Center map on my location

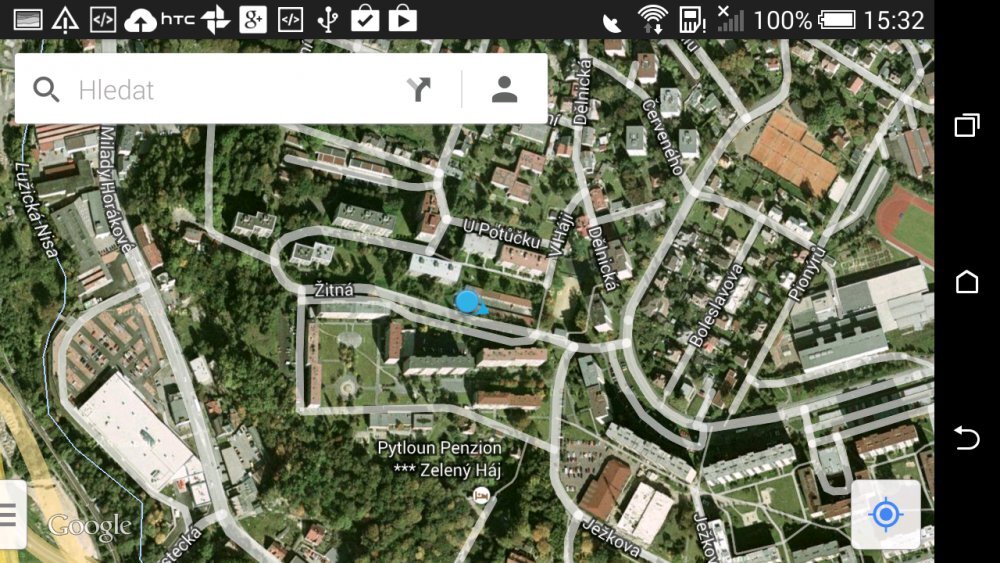pyautogui.click(x=885, y=515)
